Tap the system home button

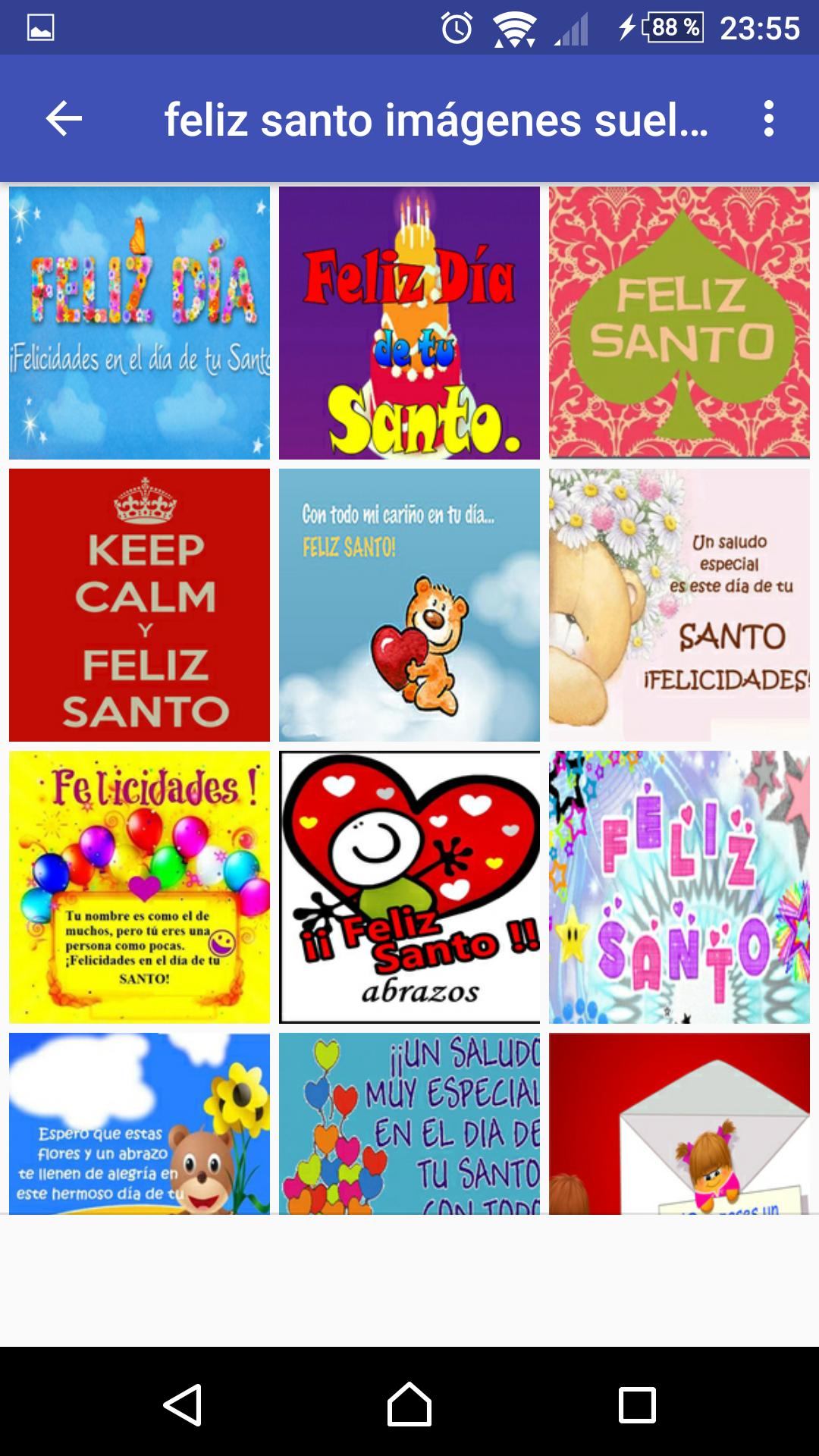pos(409,1404)
